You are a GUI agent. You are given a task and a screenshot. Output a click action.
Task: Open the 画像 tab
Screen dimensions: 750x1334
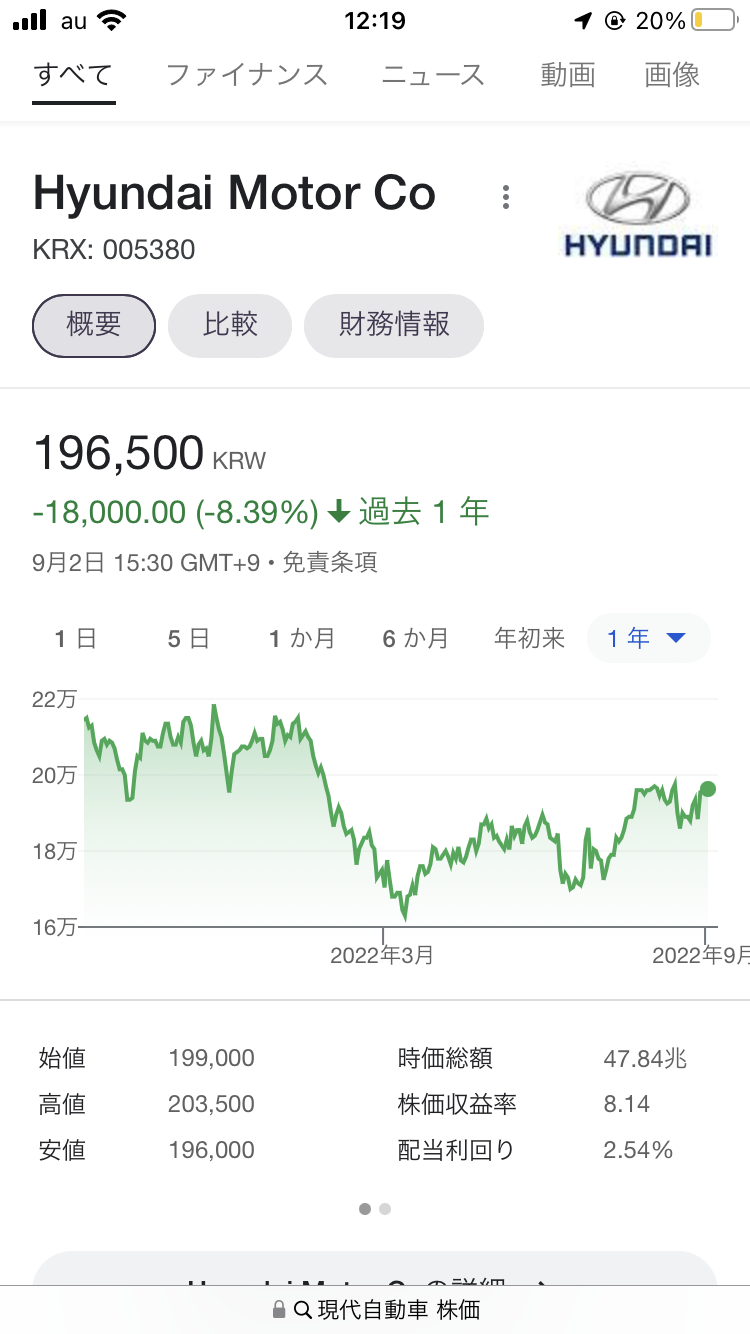coord(672,75)
